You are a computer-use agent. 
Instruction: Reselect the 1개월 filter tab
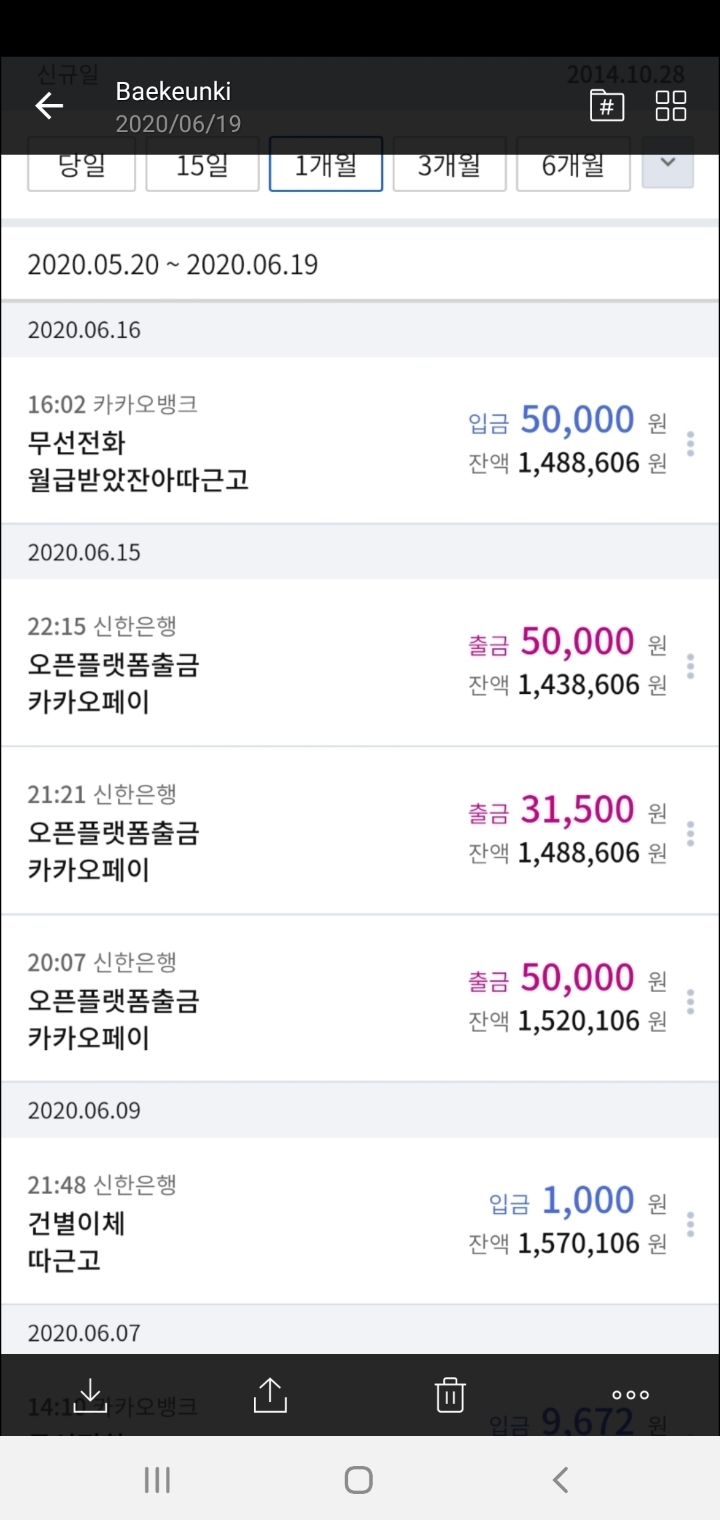[325, 164]
